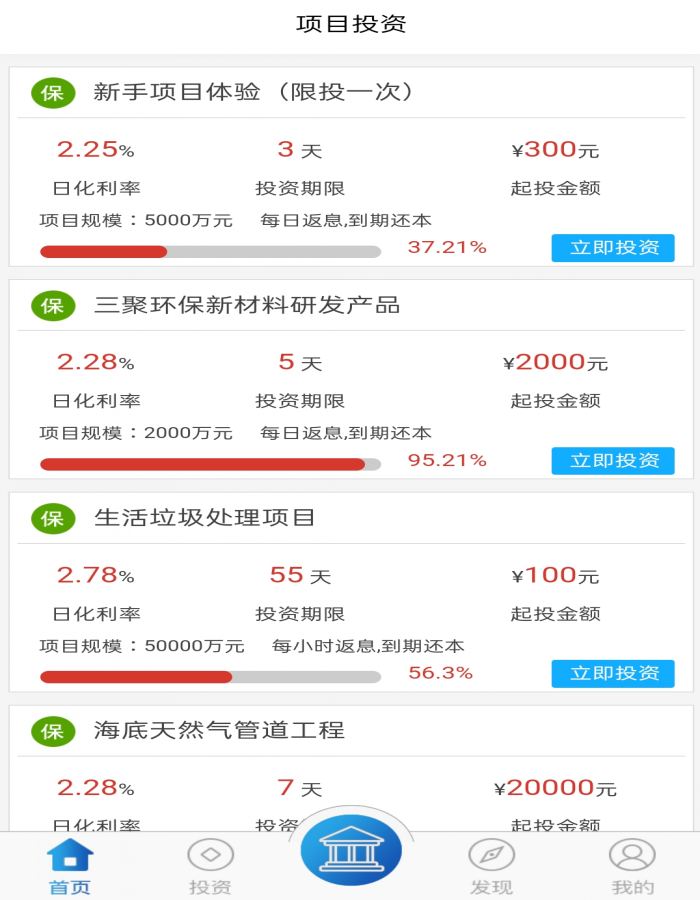Invest now in 三聚环保新材料研发产品
The image size is (700, 900).
[x=613, y=461]
